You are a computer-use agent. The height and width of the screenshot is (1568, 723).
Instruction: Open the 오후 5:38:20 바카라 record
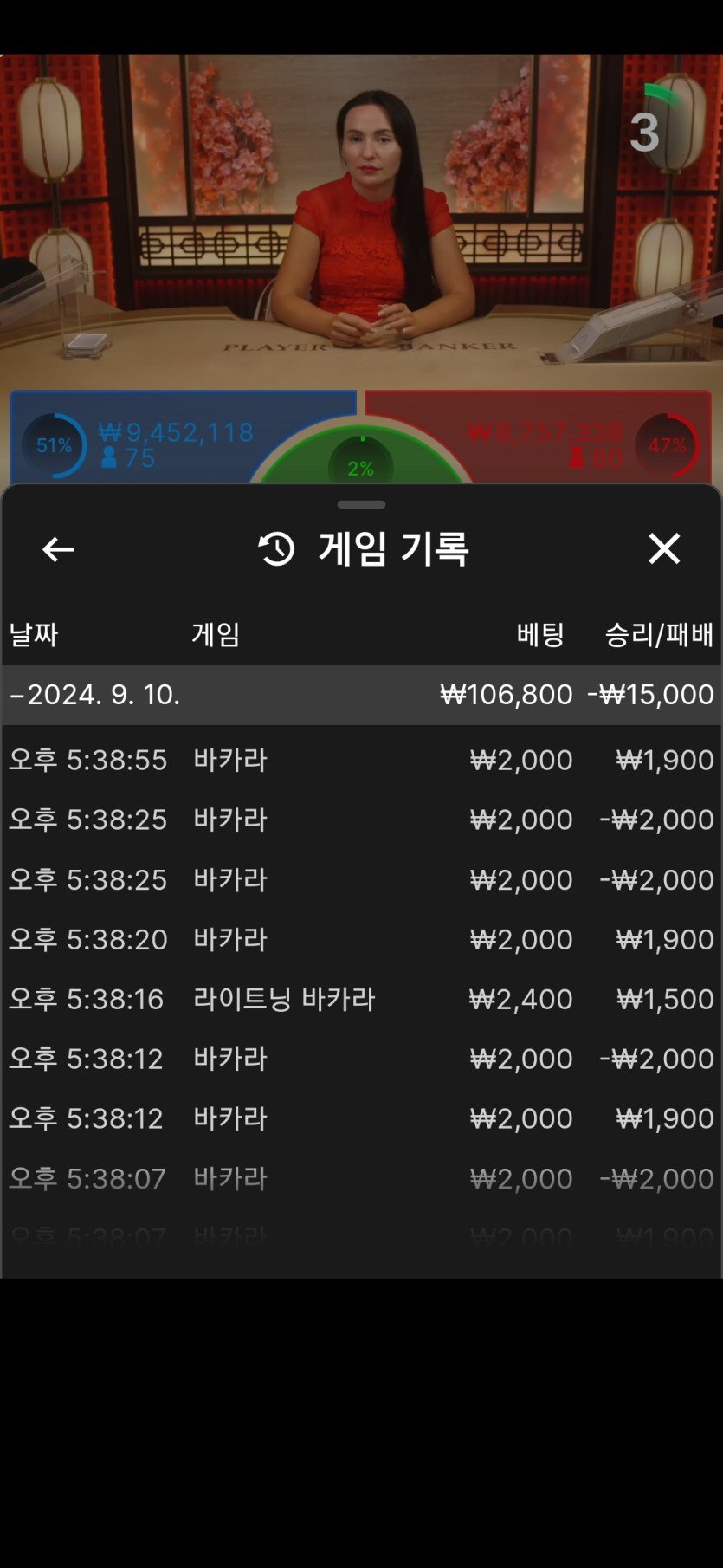click(x=361, y=939)
